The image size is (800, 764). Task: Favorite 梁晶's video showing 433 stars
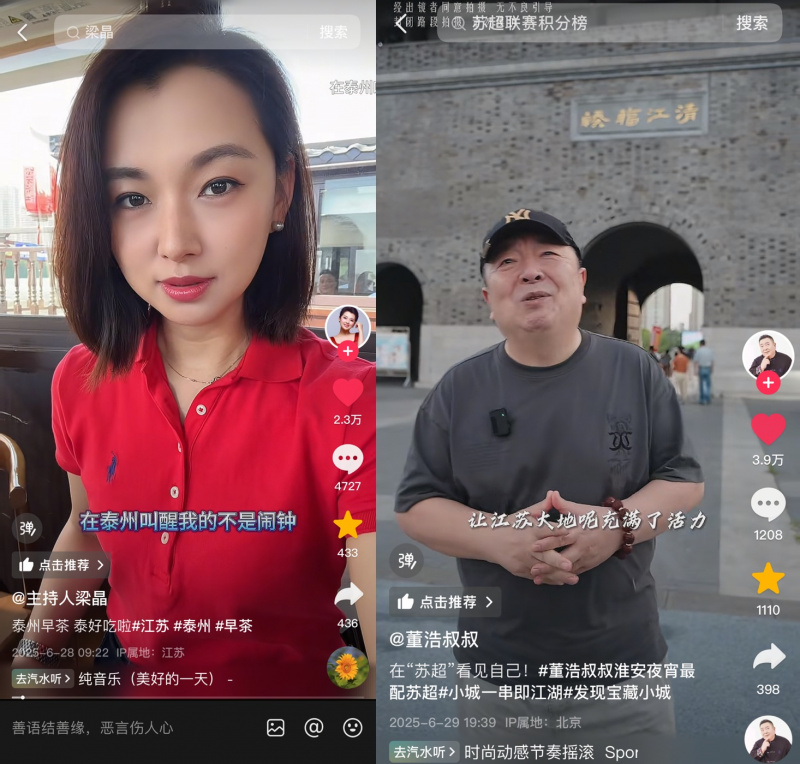pos(348,525)
